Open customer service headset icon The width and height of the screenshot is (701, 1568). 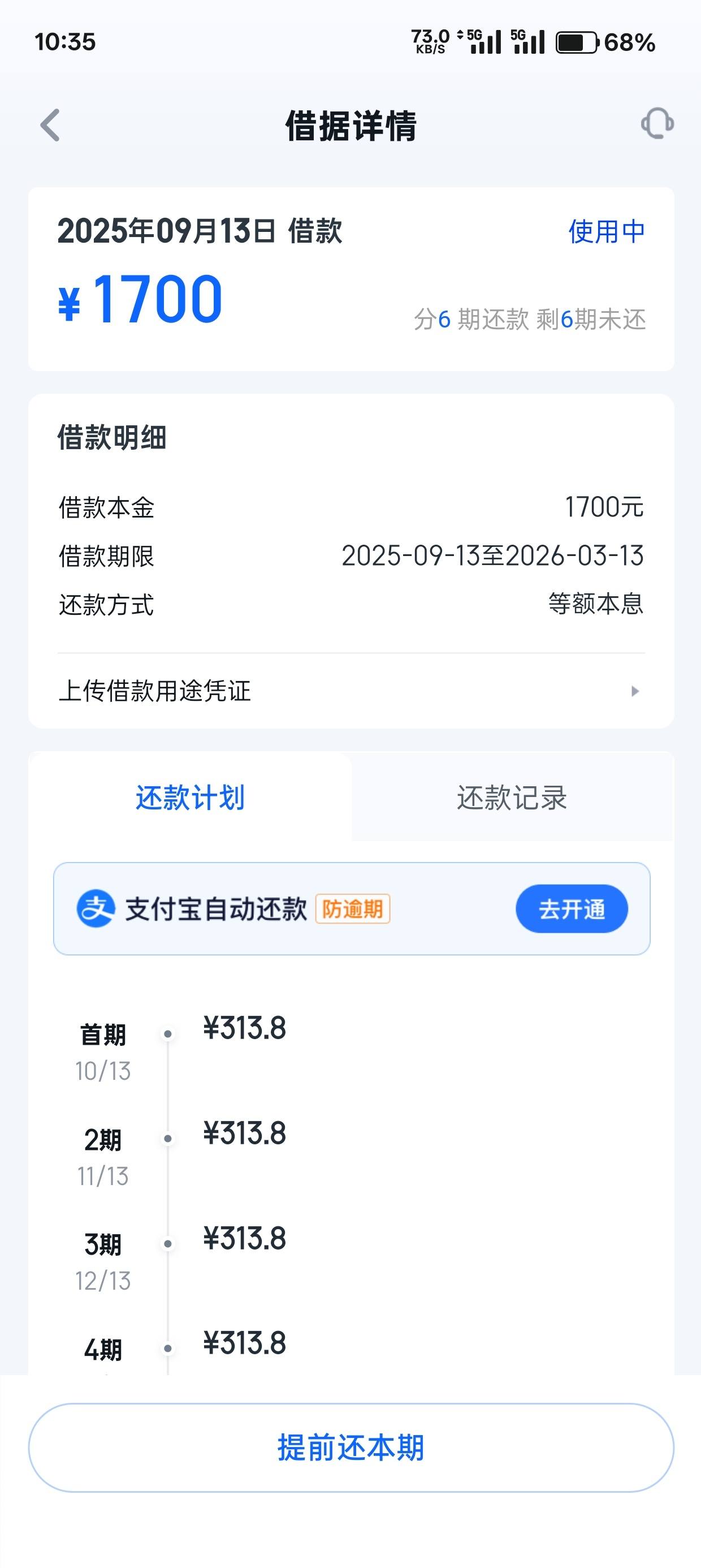657,123
